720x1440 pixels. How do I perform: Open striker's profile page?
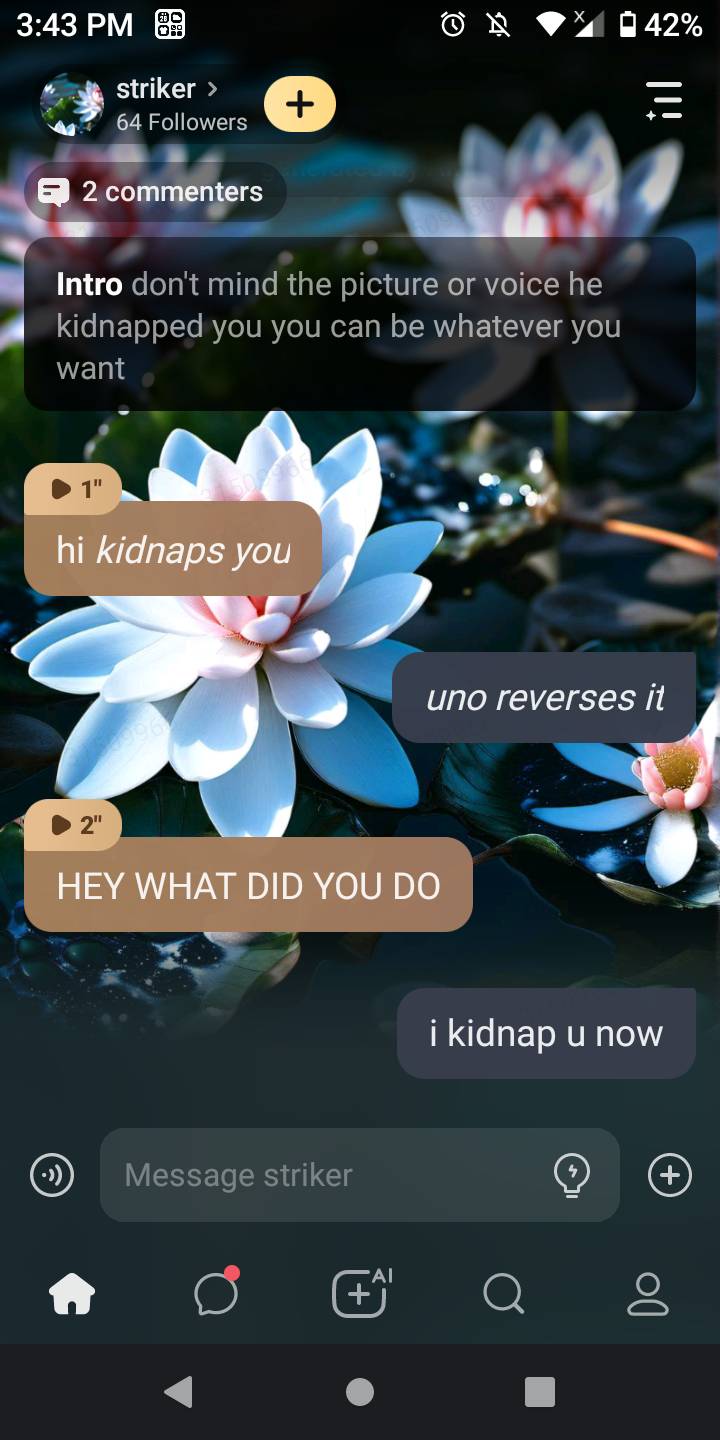[x=155, y=104]
